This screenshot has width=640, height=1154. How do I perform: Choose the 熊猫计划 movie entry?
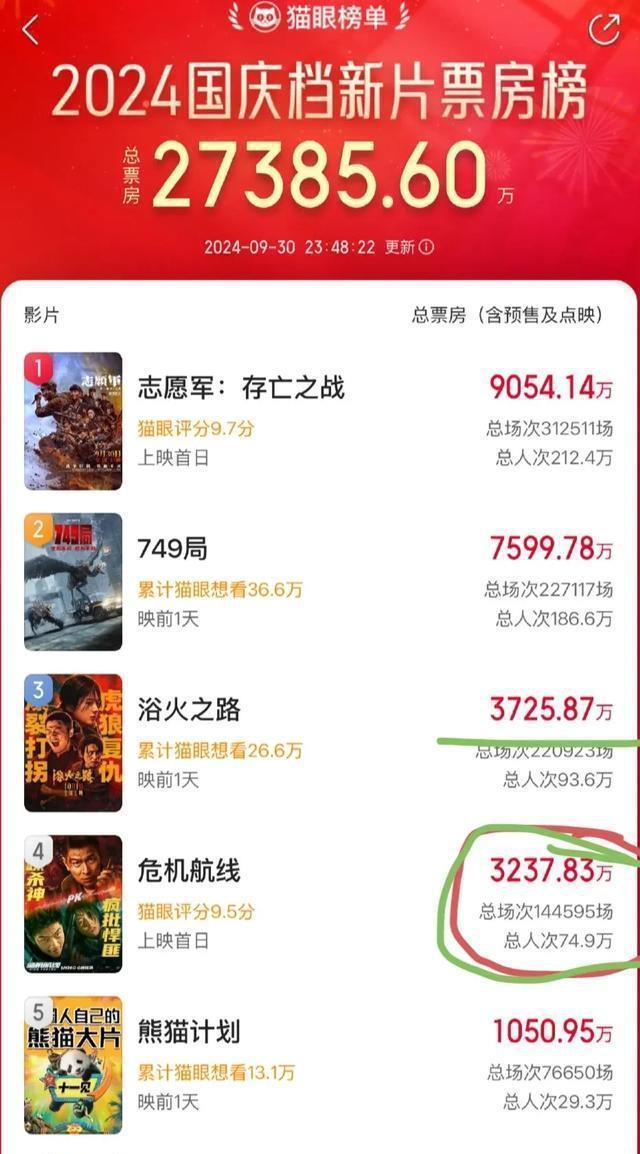click(189, 1032)
